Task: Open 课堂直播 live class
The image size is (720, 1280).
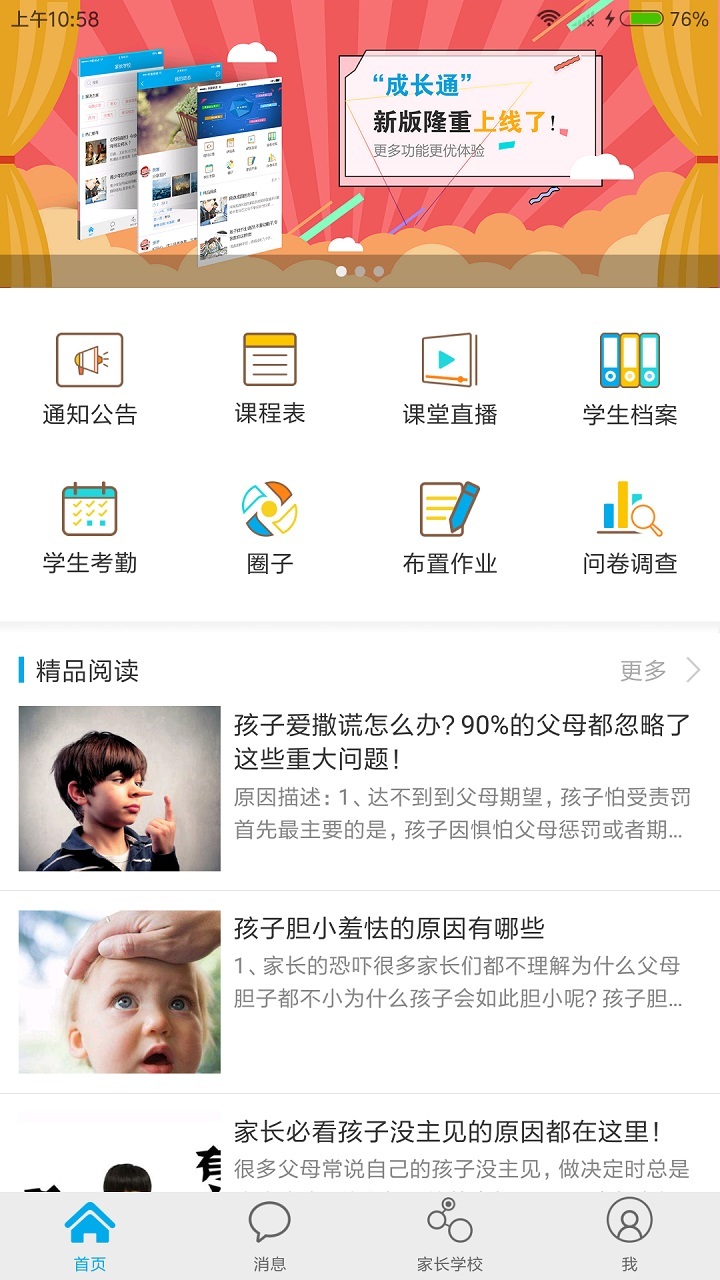Action: [x=449, y=380]
